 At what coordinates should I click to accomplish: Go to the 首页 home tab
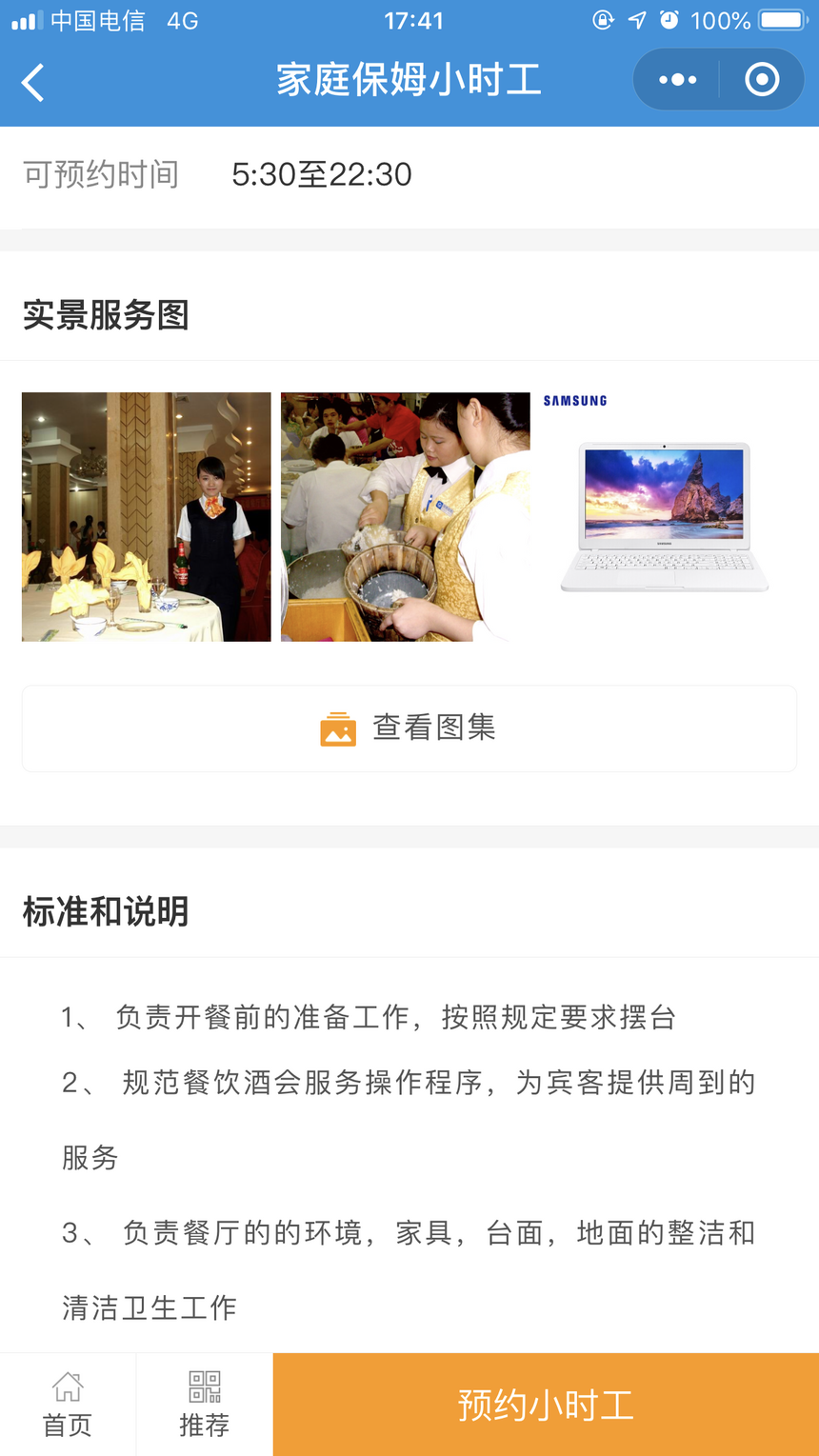point(68,1405)
